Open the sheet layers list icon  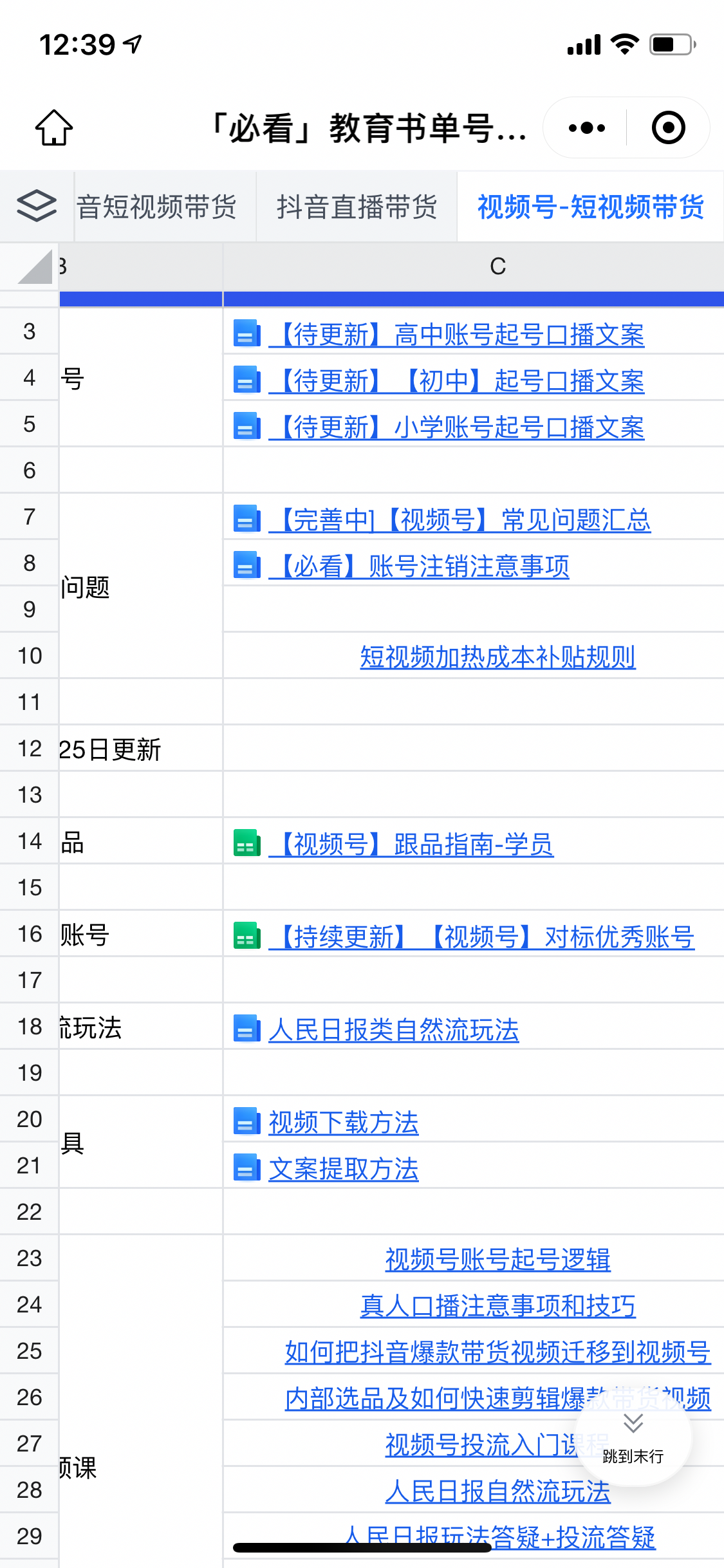click(37, 207)
